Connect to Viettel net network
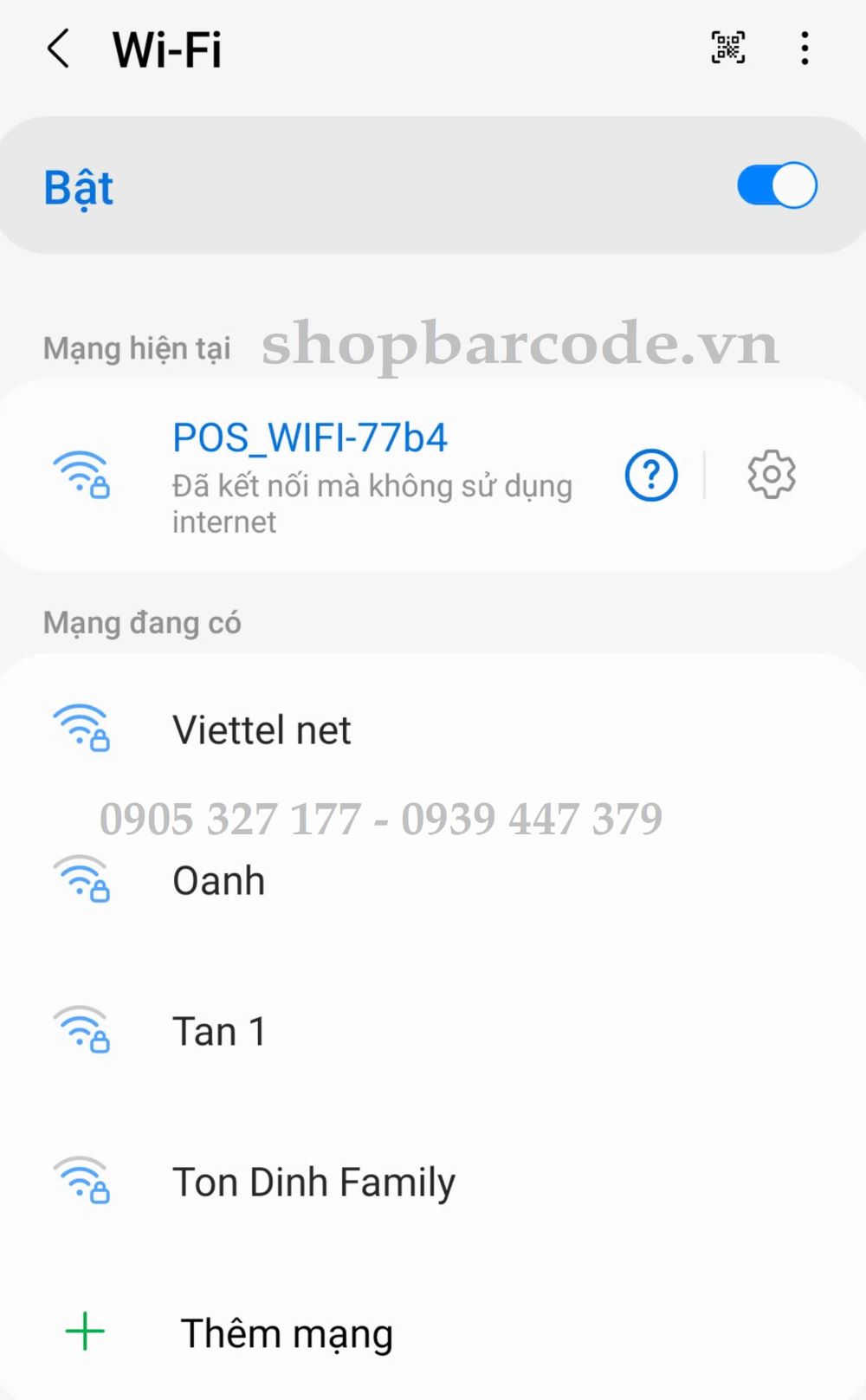The width and height of the screenshot is (866, 1400). pos(262,729)
